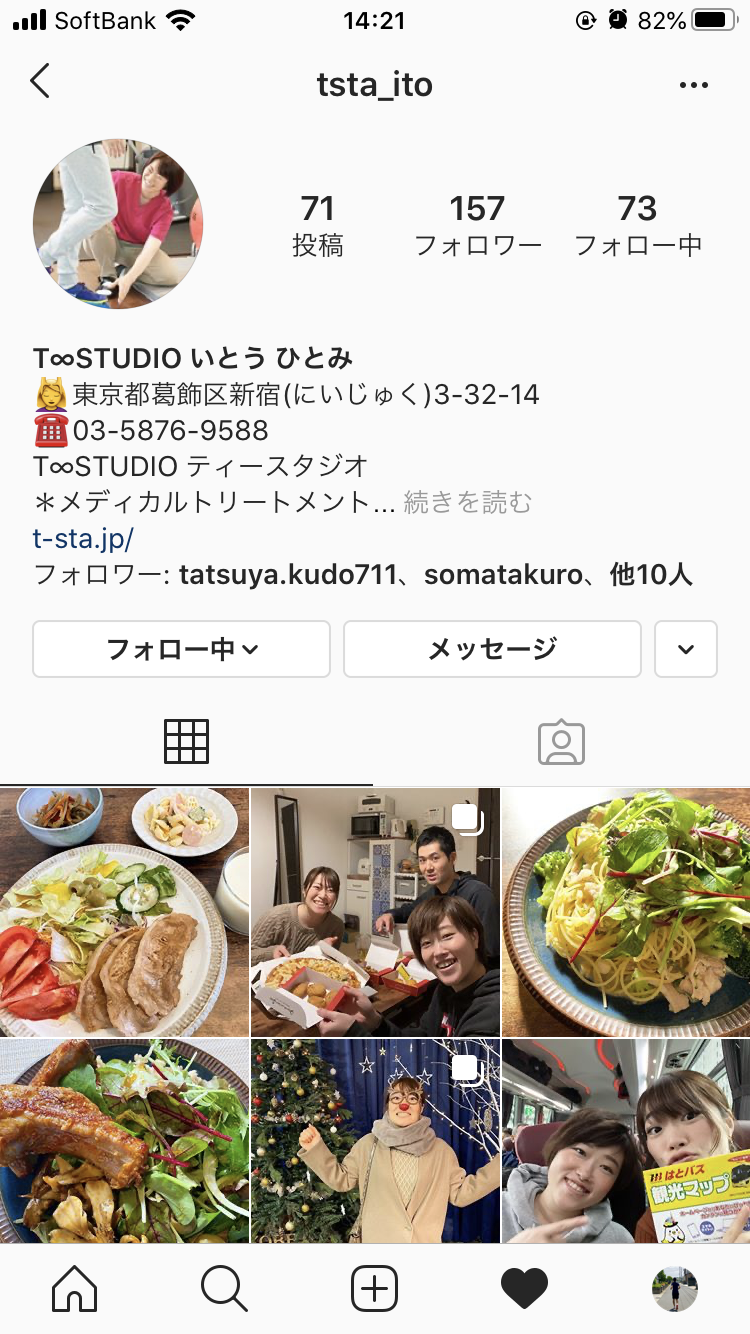Tap the フォロー中 following button

pos(182,649)
